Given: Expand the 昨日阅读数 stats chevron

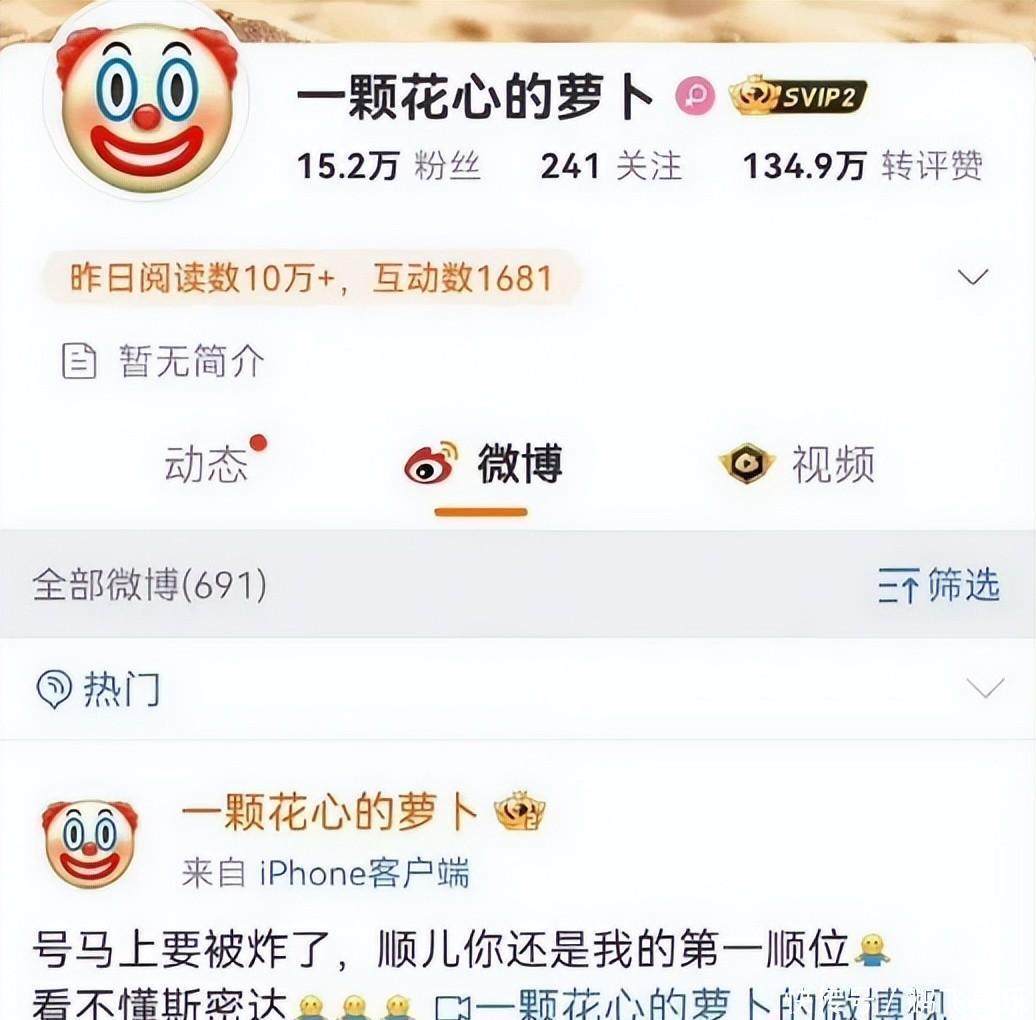Looking at the screenshot, I should pyautogui.click(x=972, y=277).
